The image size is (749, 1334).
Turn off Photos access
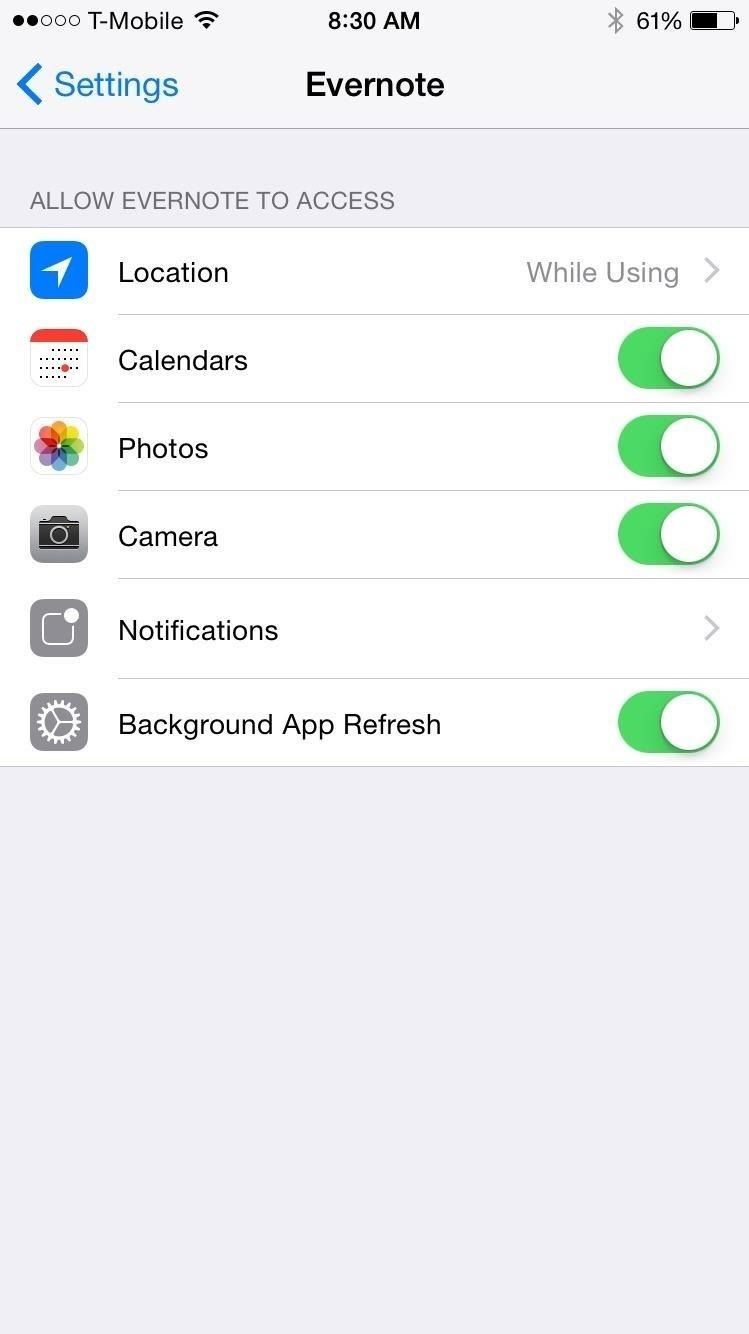click(668, 446)
